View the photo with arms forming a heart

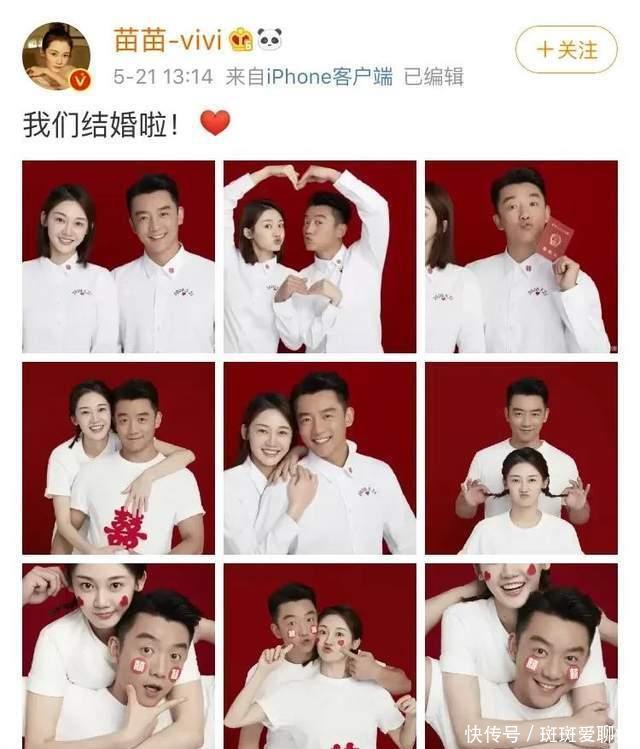pyautogui.click(x=319, y=256)
